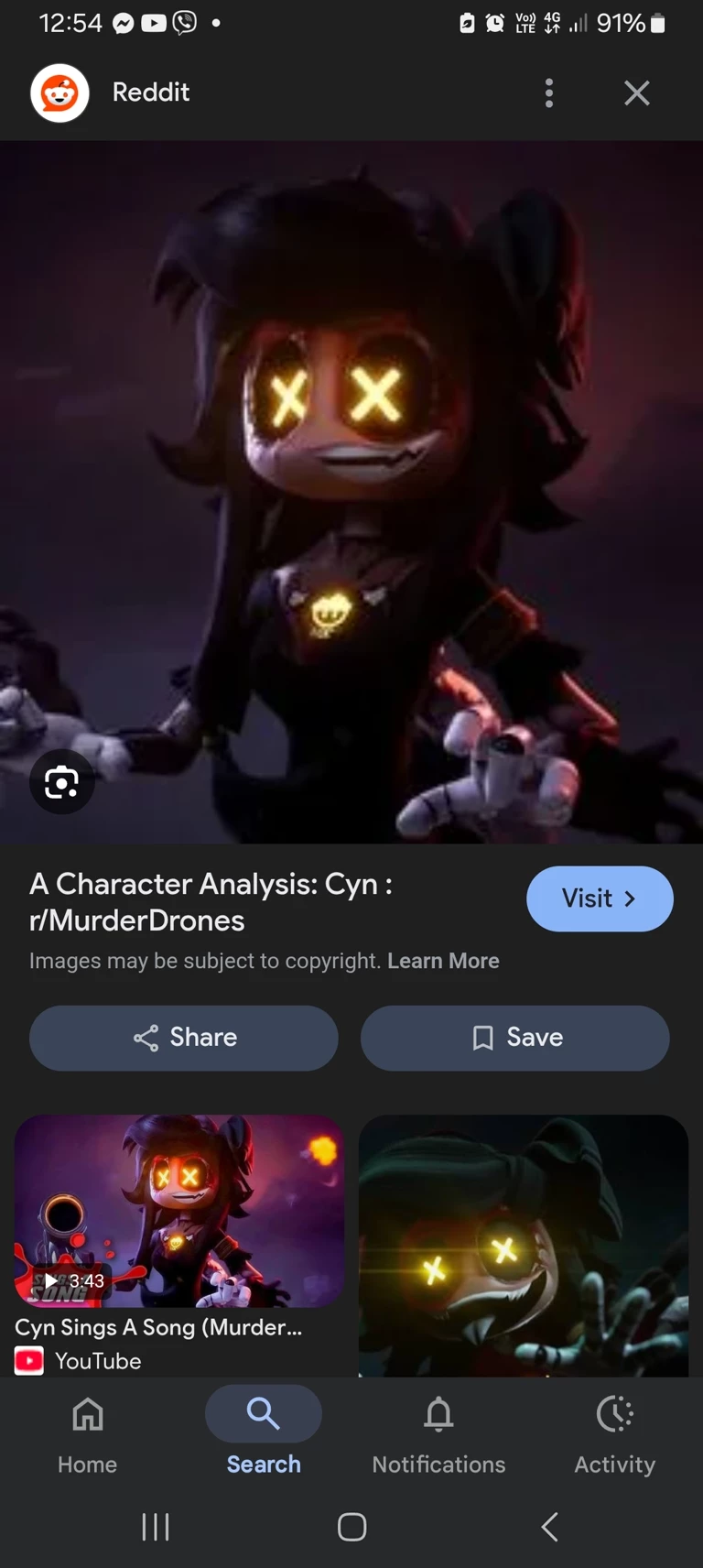Show recent apps
703x1568 pixels.
(x=156, y=1527)
